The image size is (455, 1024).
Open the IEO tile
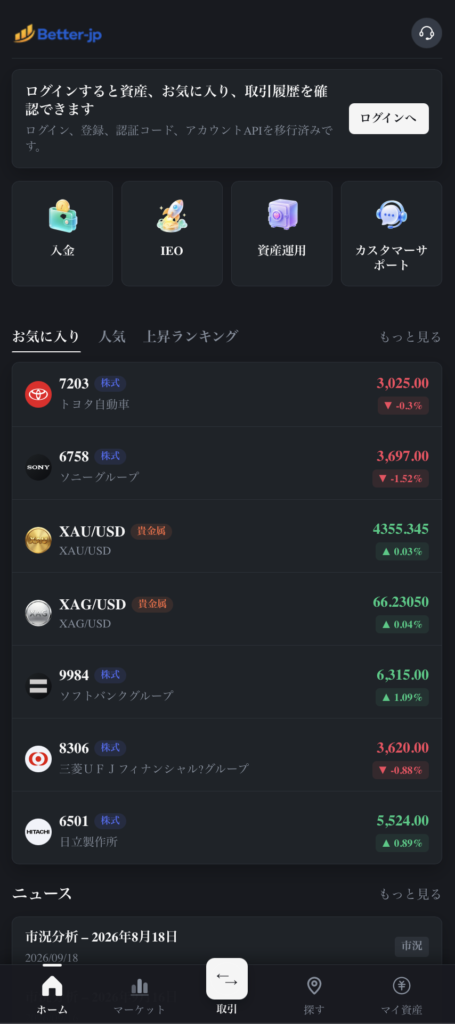coord(172,233)
